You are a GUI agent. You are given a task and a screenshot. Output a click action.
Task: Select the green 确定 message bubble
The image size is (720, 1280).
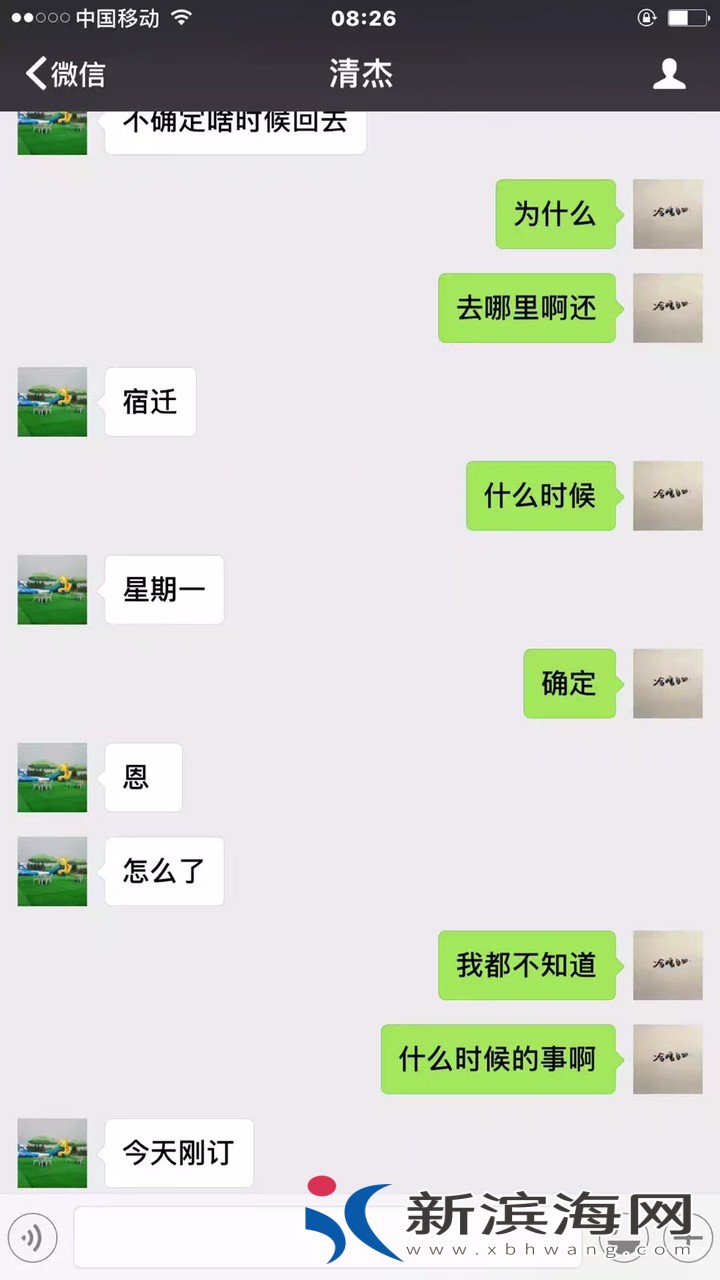pyautogui.click(x=569, y=684)
